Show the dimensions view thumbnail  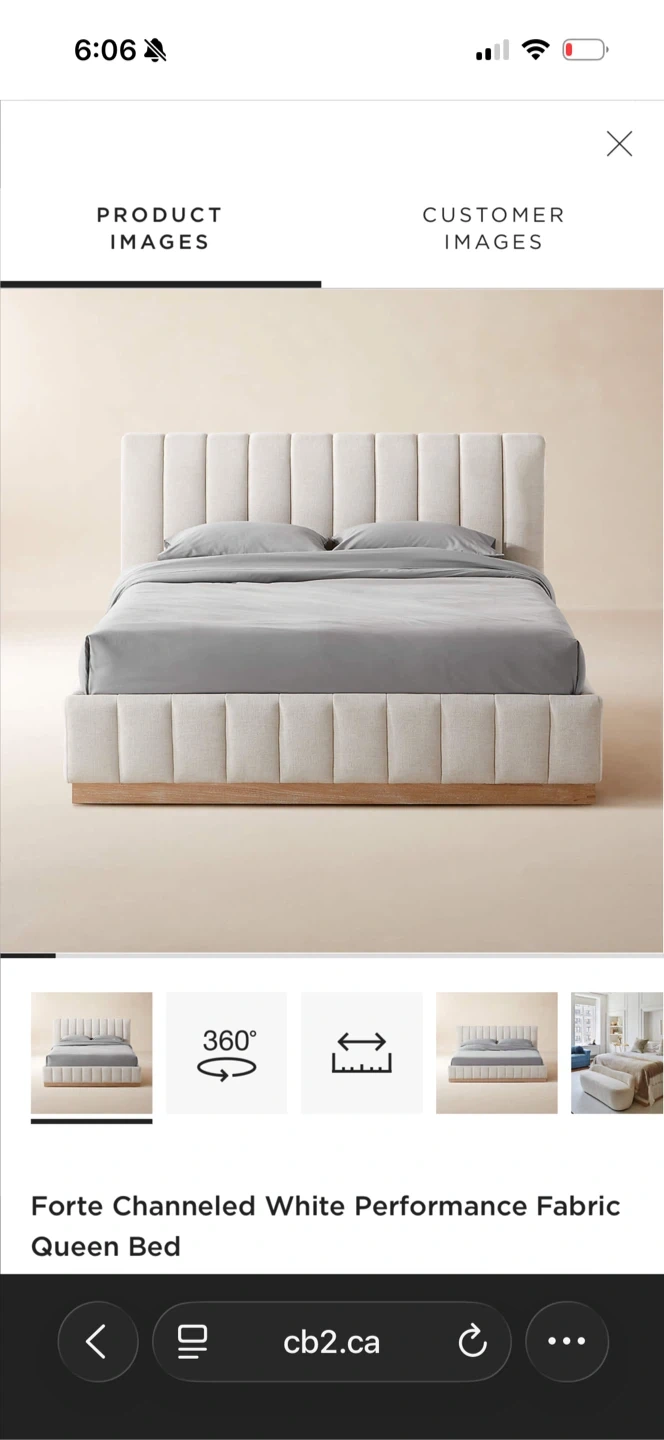[361, 1053]
